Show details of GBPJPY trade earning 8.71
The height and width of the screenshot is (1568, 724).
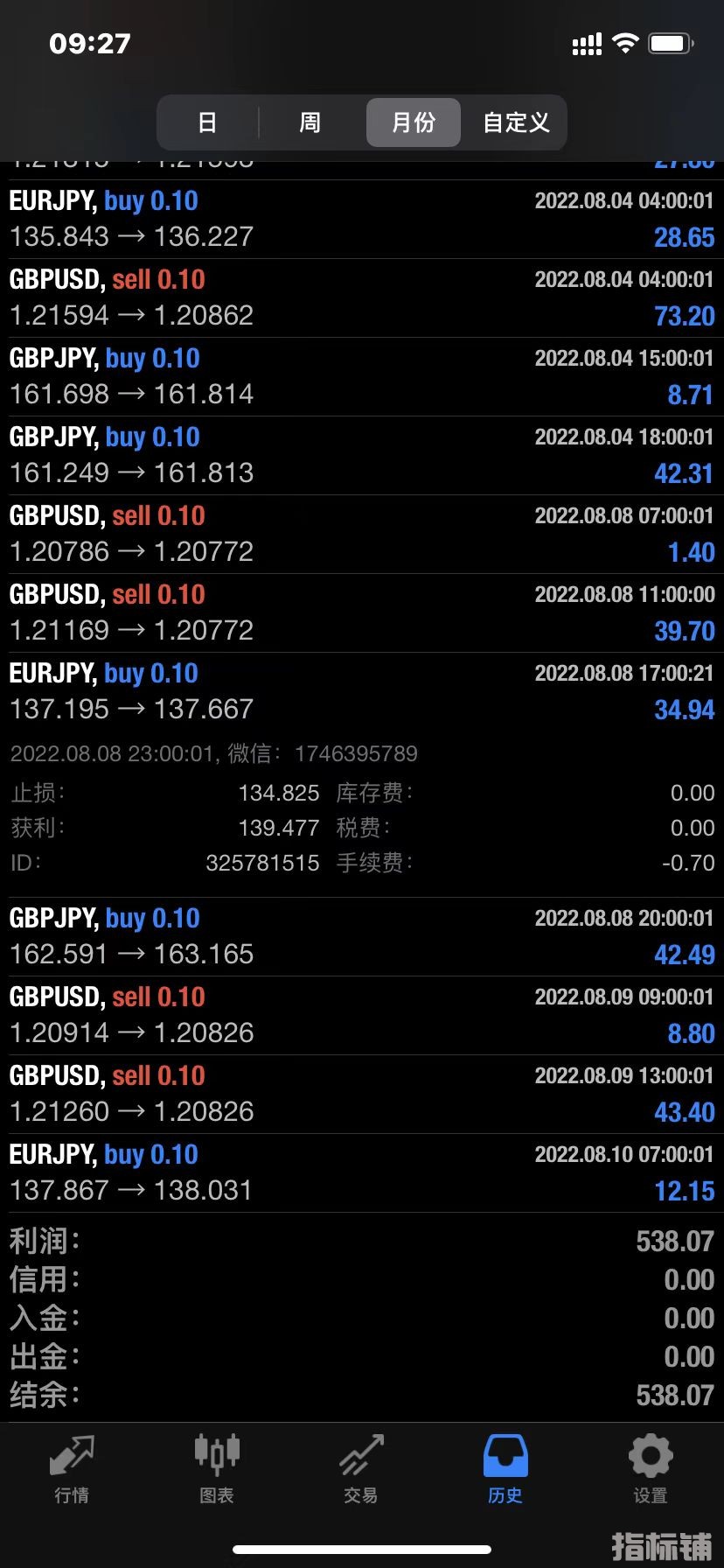tap(362, 376)
